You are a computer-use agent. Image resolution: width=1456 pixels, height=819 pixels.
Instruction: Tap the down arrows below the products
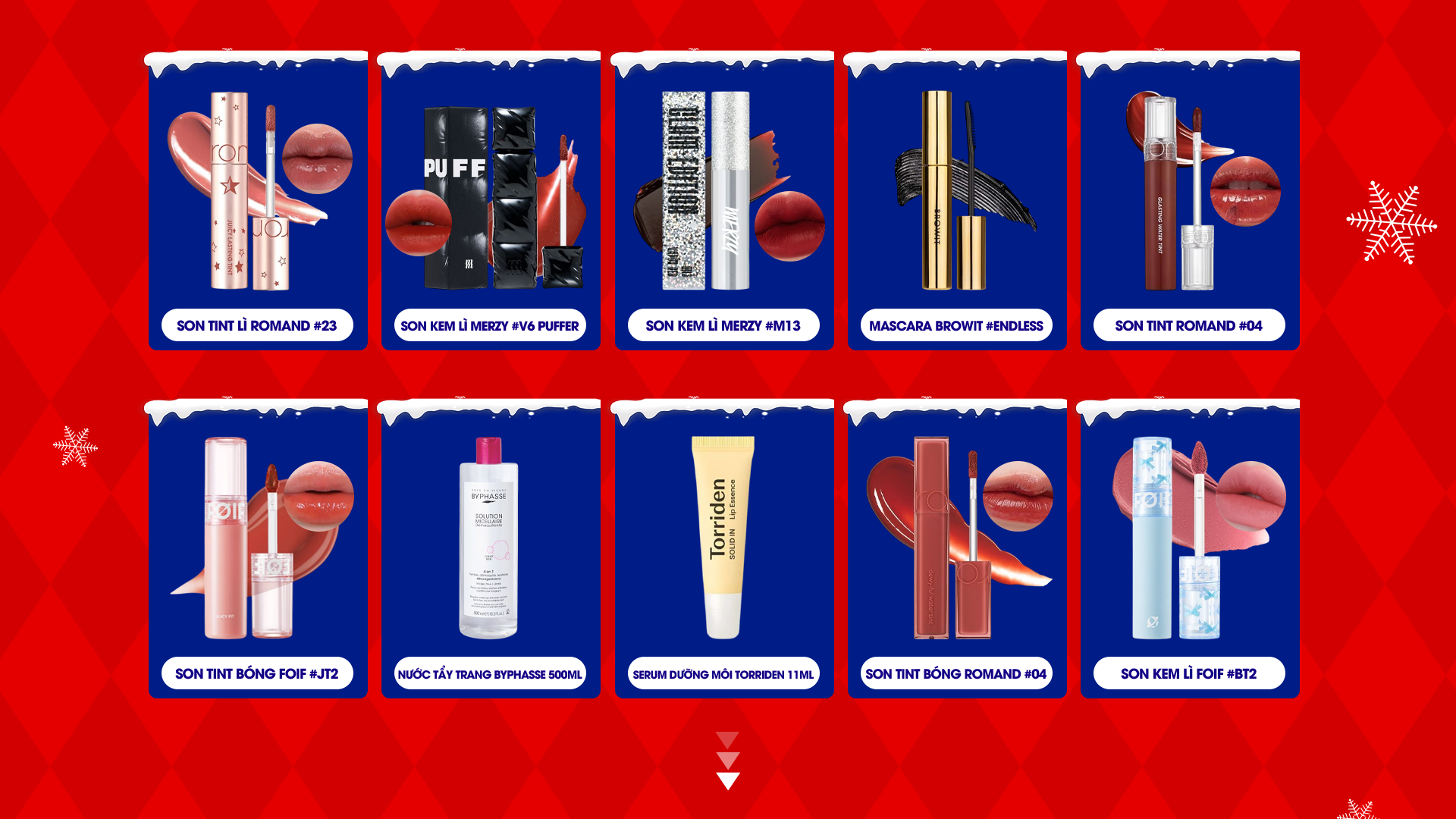[727, 761]
